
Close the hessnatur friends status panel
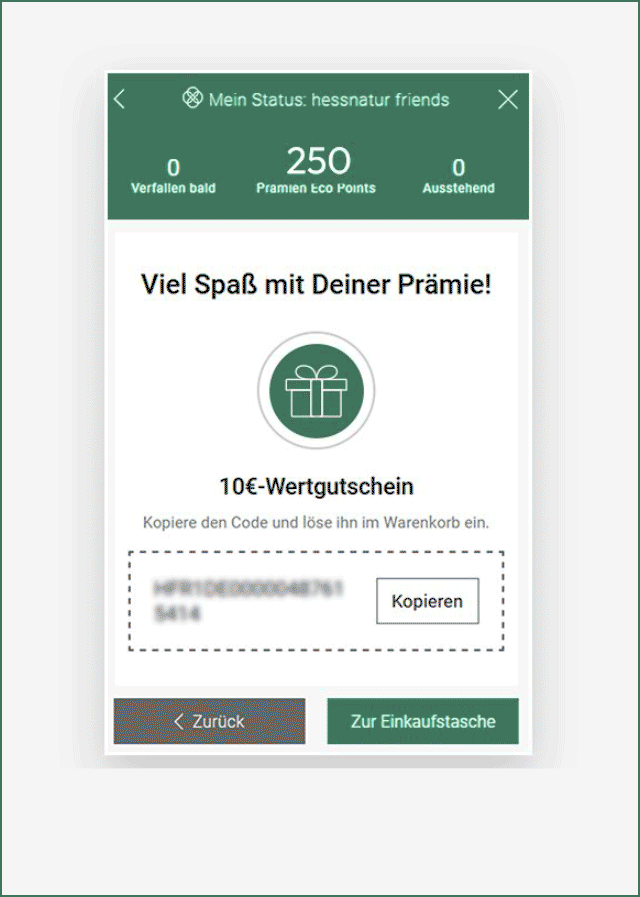[508, 99]
